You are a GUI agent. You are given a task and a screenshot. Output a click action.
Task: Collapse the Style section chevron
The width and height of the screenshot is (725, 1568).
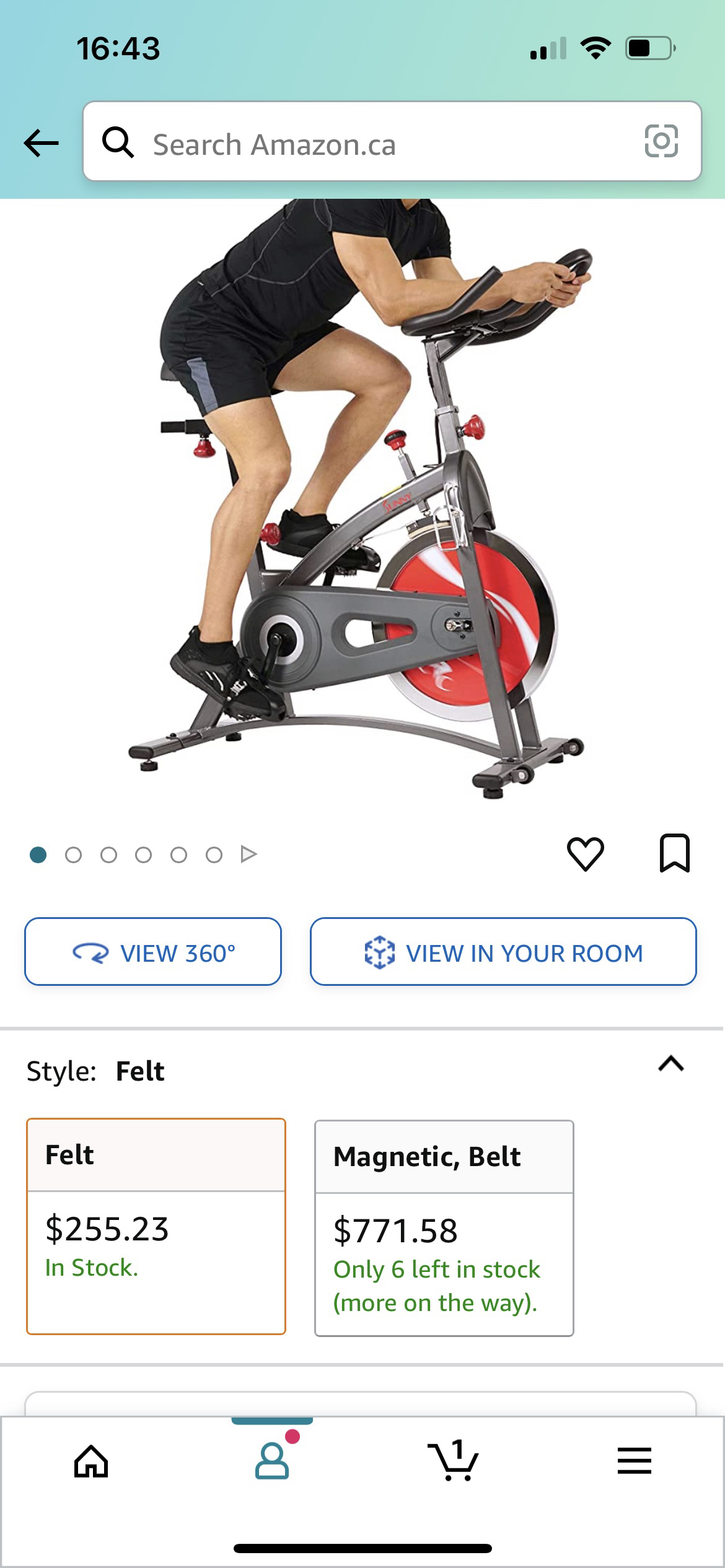[670, 1064]
